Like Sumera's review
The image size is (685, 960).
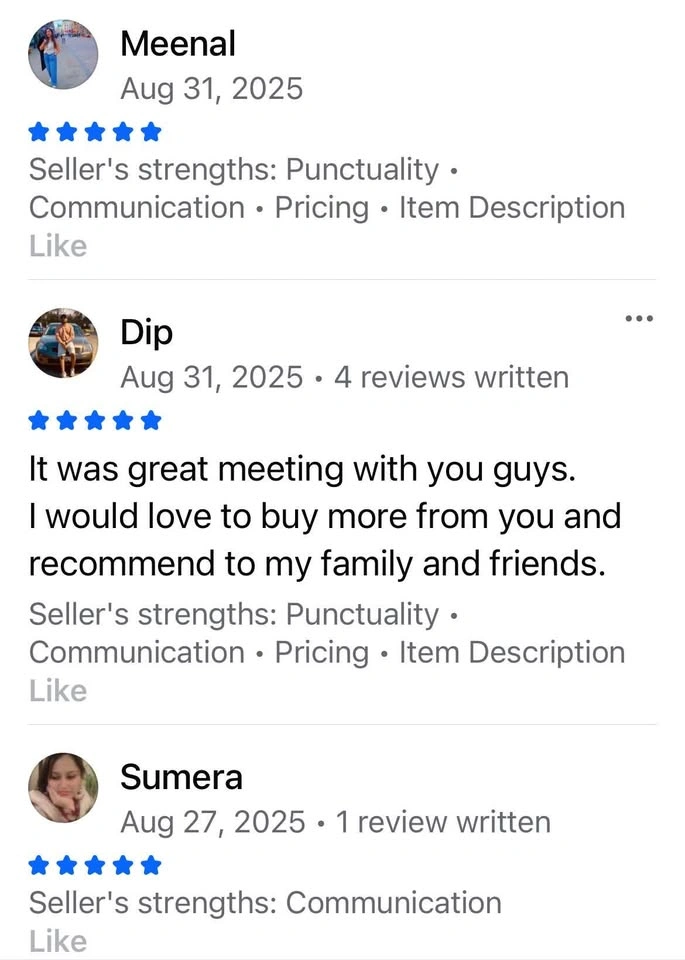[x=58, y=941]
